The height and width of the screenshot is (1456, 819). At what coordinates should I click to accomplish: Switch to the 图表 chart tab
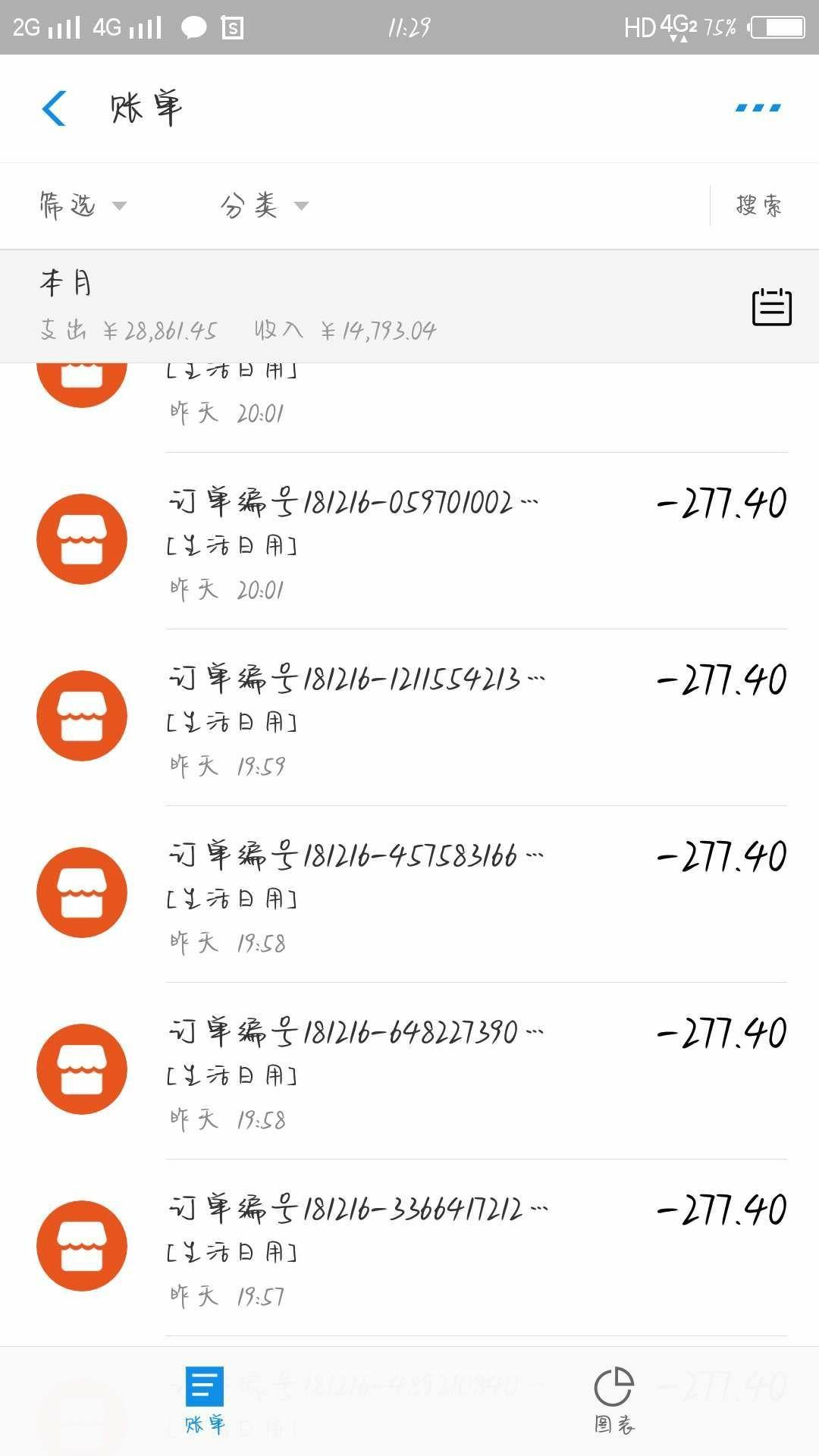pos(614,1401)
